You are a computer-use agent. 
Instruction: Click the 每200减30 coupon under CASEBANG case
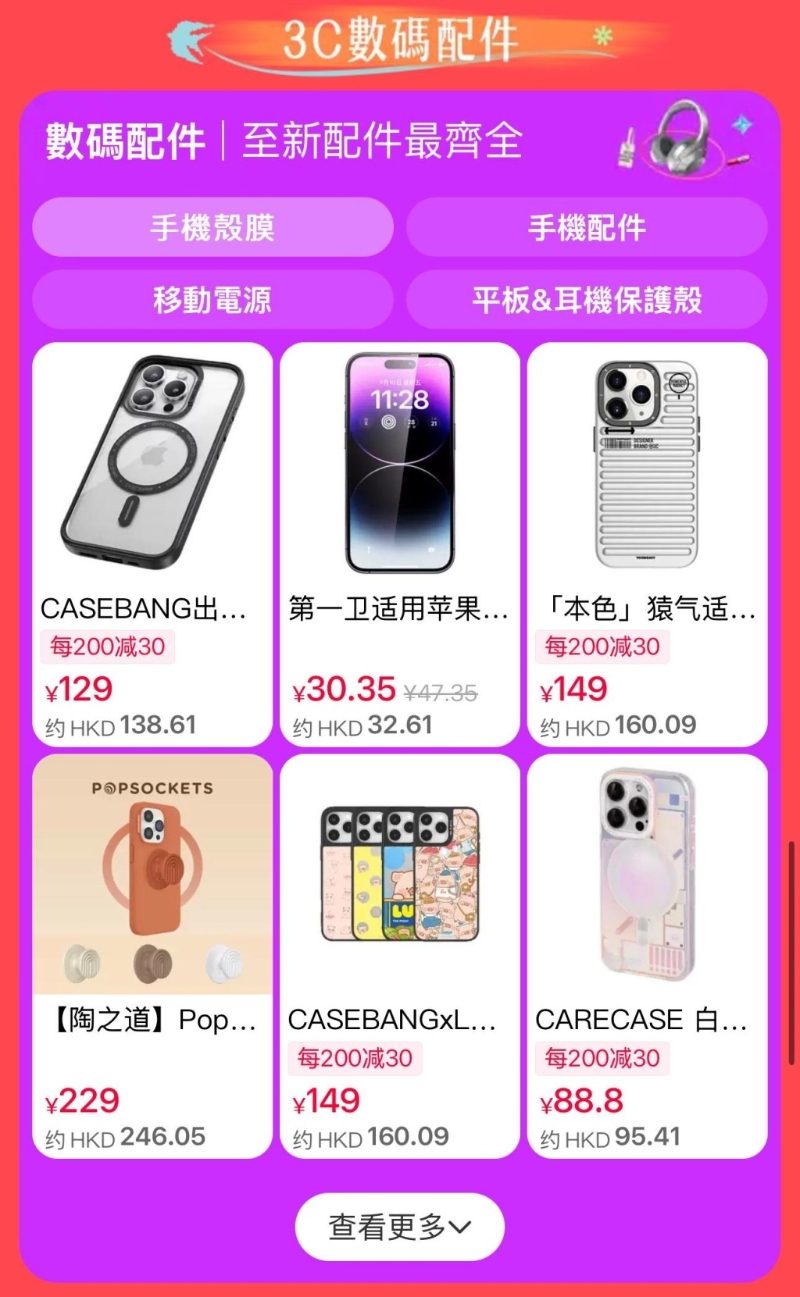[104, 648]
